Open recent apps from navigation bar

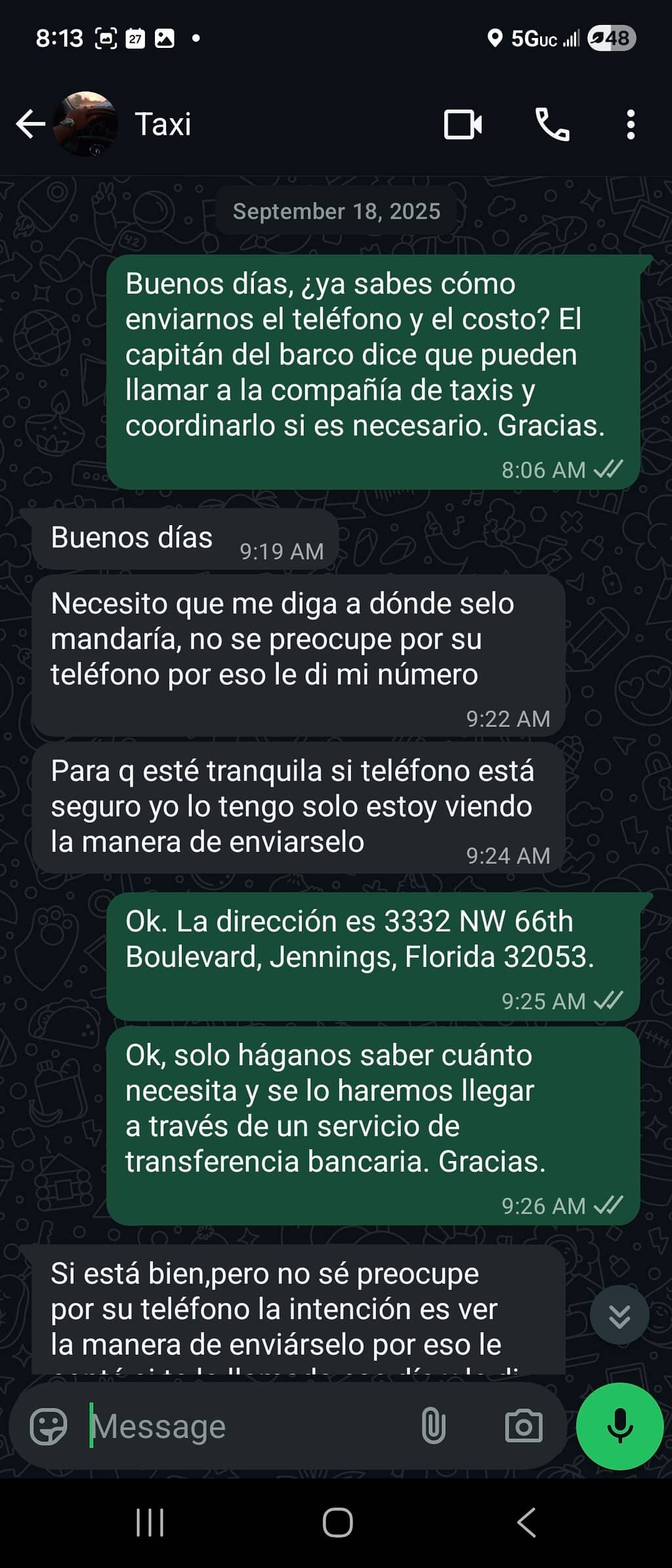(150, 1523)
